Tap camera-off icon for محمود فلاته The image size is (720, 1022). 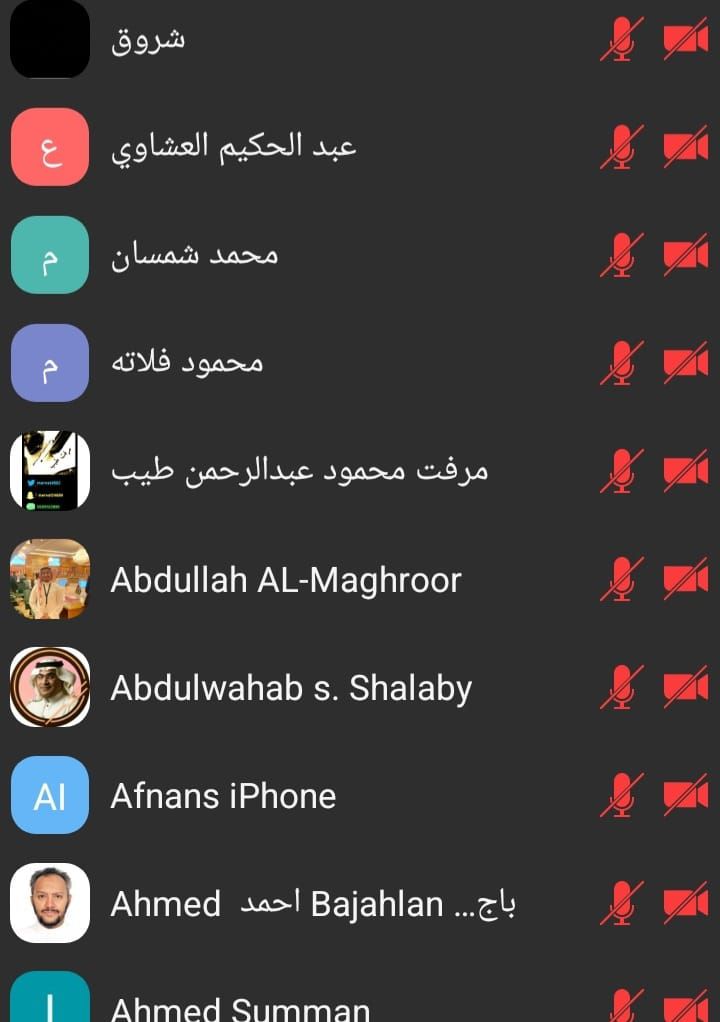tap(686, 363)
